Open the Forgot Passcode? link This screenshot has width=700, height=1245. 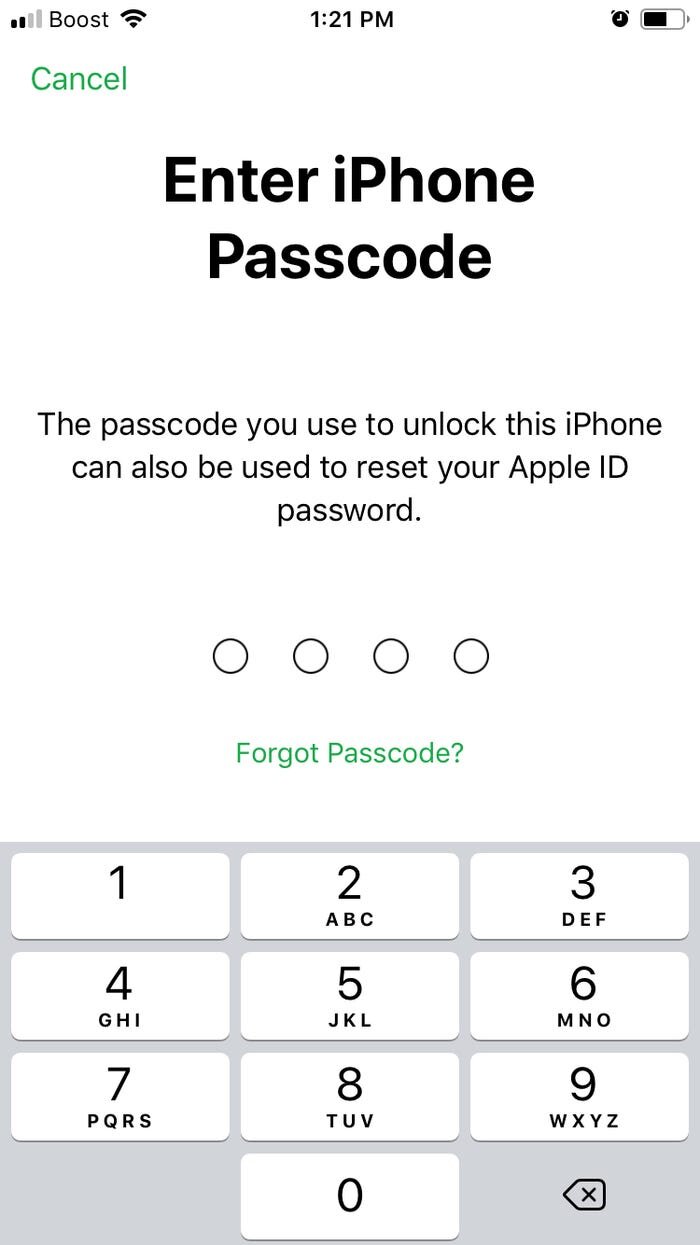click(350, 753)
